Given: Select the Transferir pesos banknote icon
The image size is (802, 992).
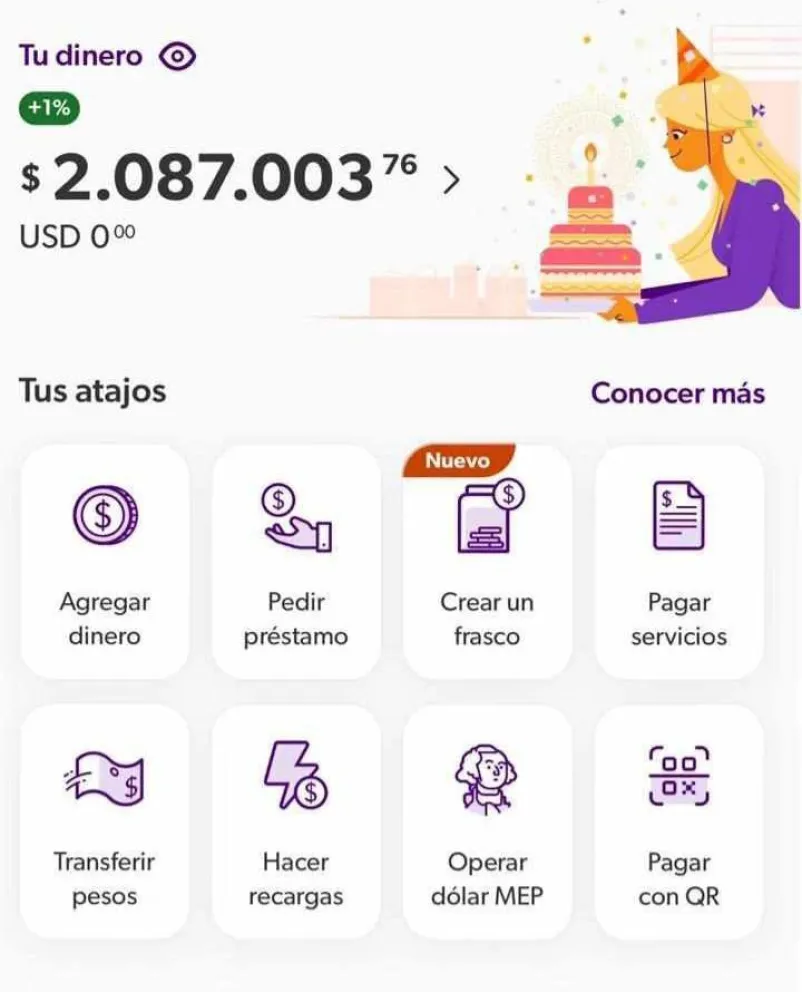Looking at the screenshot, I should (103, 780).
